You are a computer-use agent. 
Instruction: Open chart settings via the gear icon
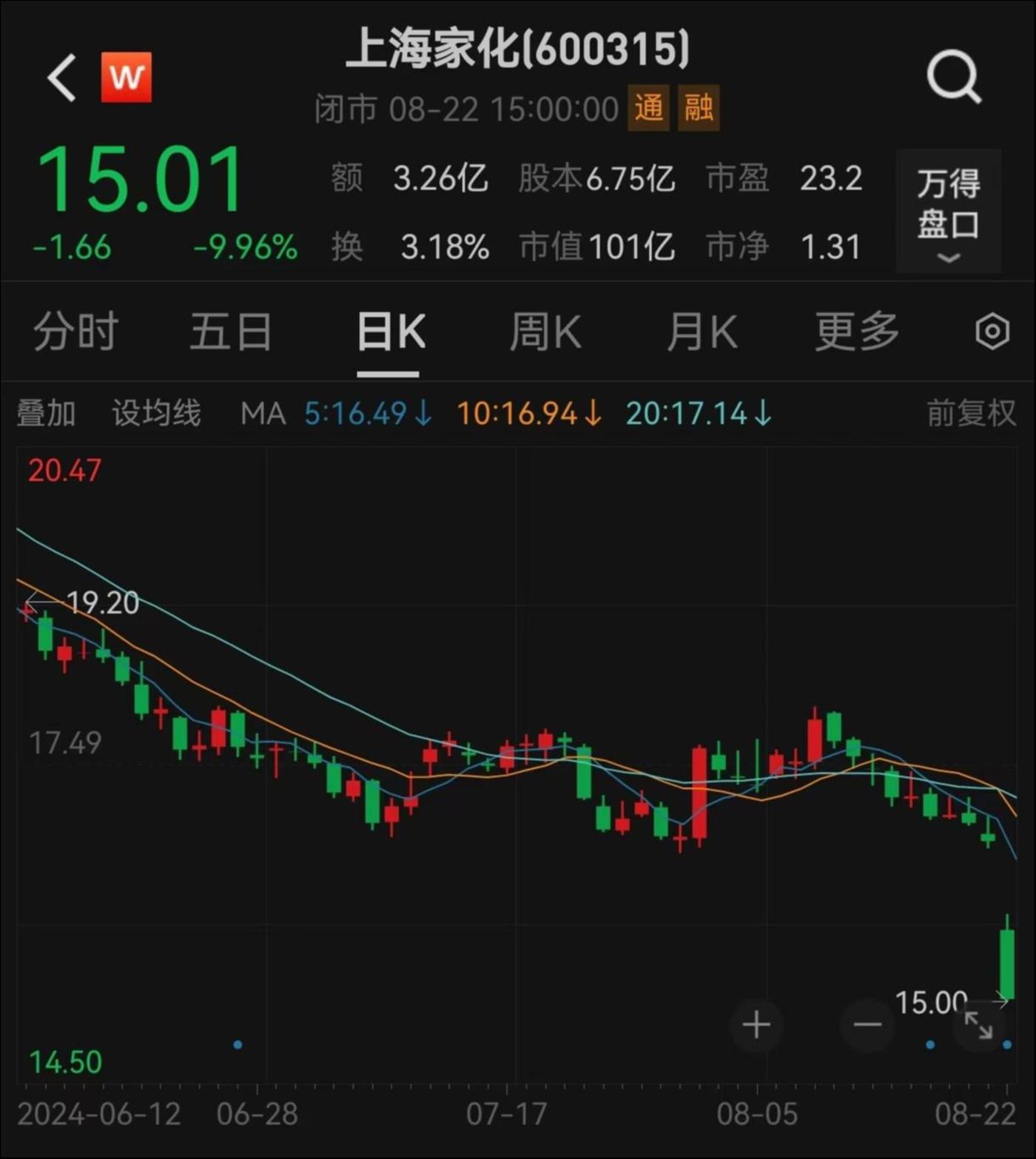[994, 332]
